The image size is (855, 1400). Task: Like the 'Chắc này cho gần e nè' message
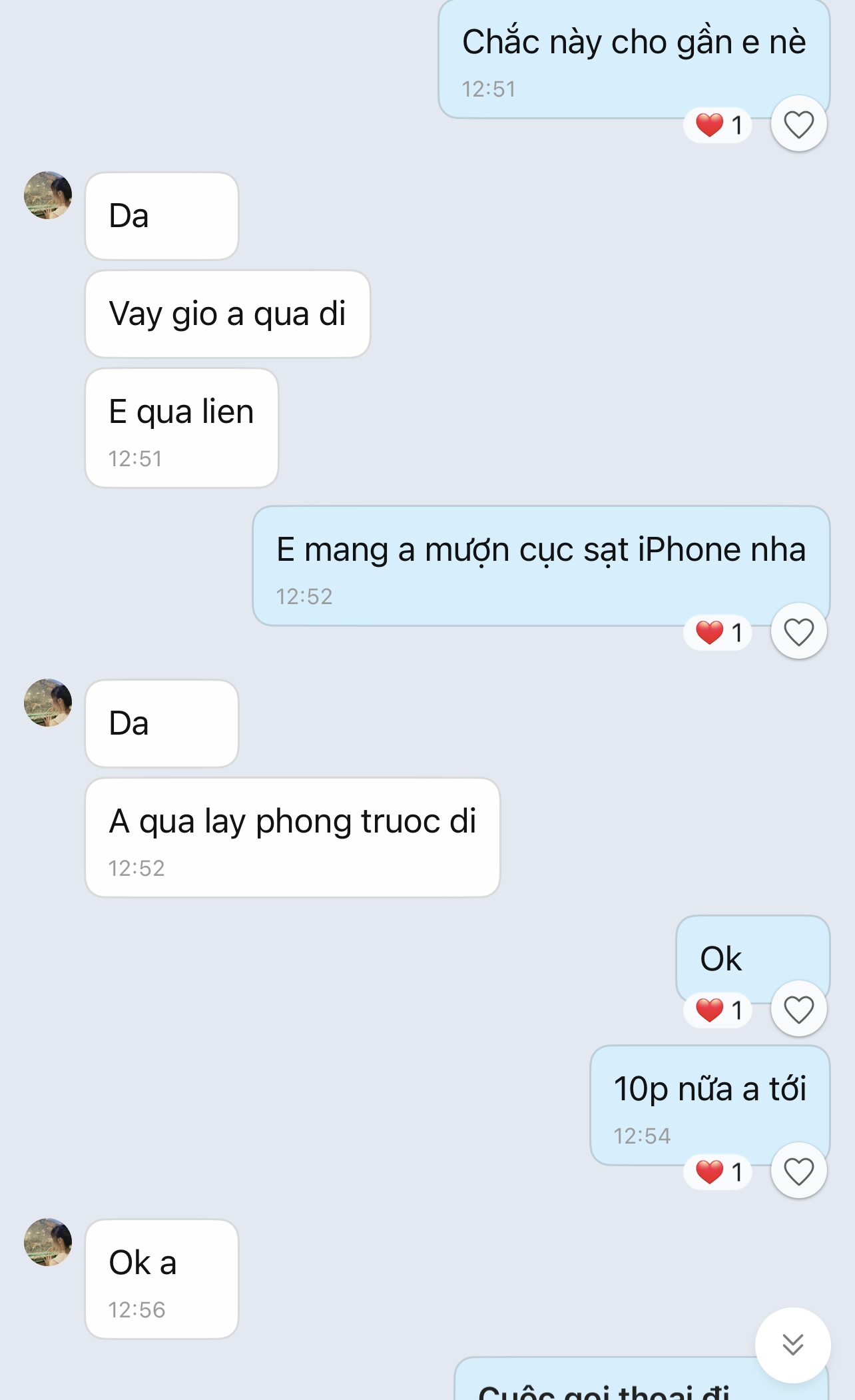798,125
